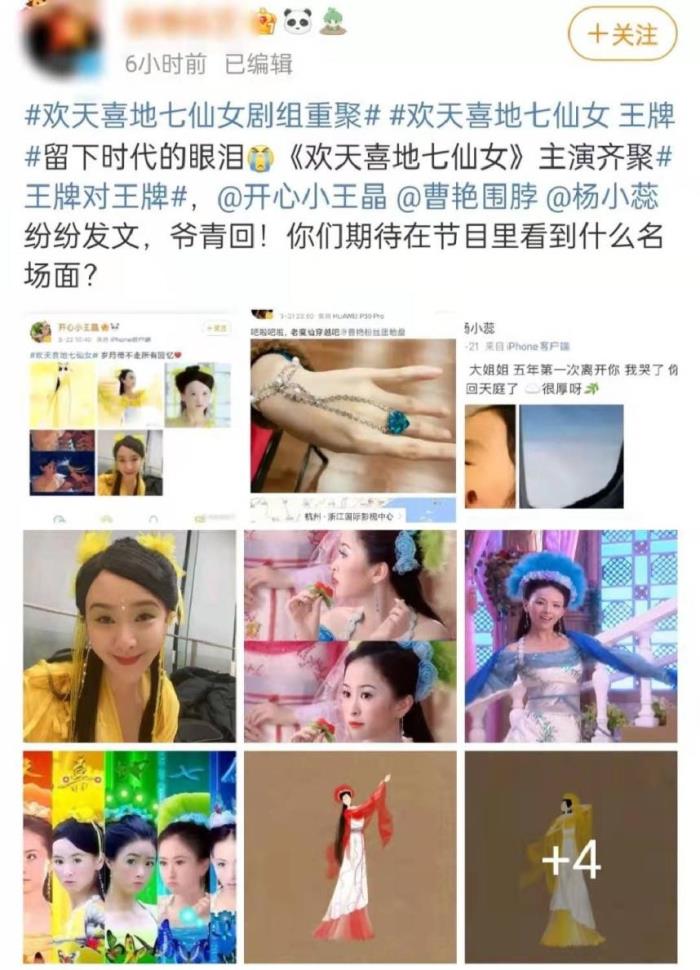Open the two-panel flower-smelling image
This screenshot has width=700, height=970.
pos(350,636)
